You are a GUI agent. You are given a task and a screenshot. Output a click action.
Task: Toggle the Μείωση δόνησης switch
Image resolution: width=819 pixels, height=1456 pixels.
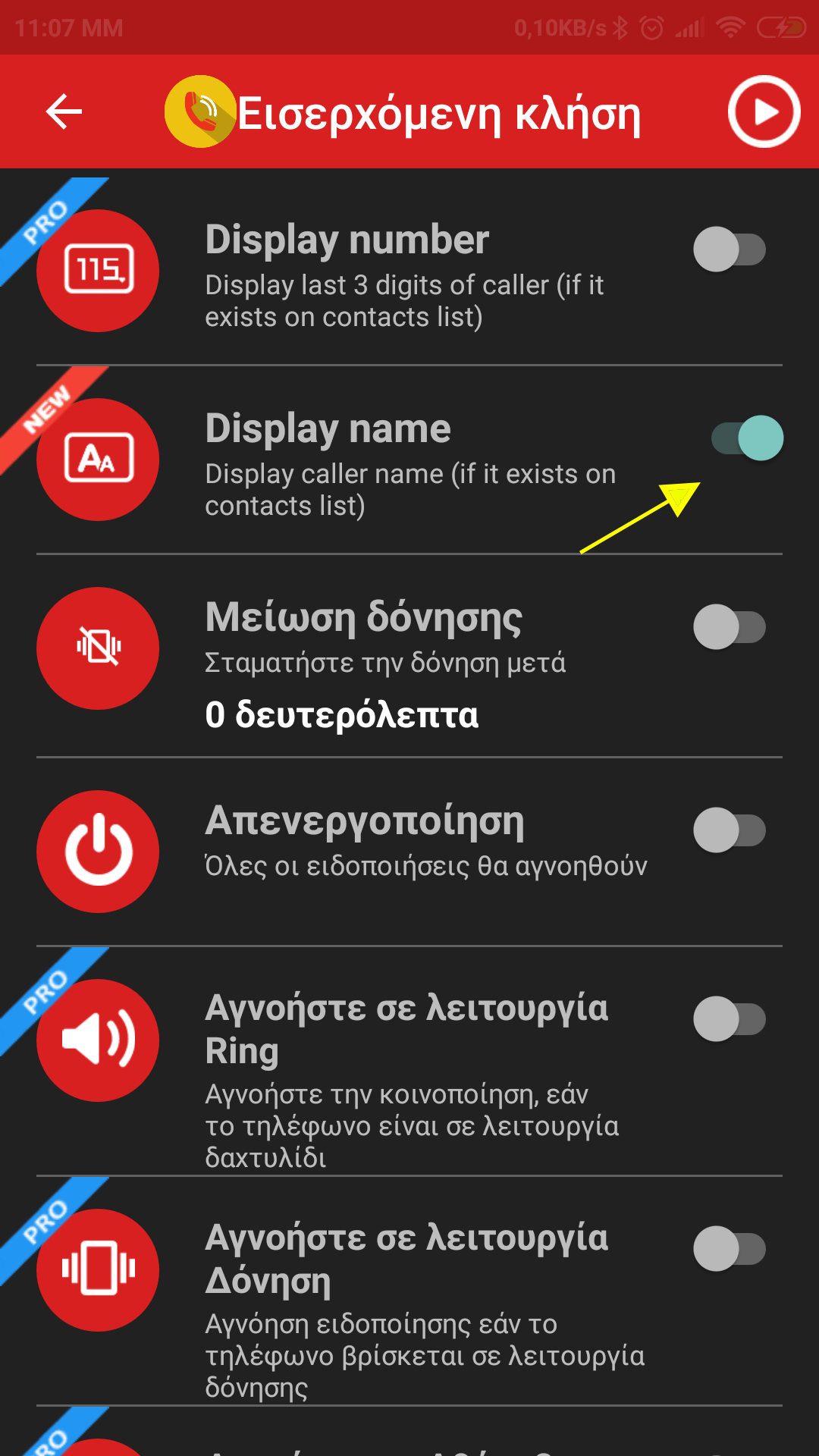coord(730,627)
